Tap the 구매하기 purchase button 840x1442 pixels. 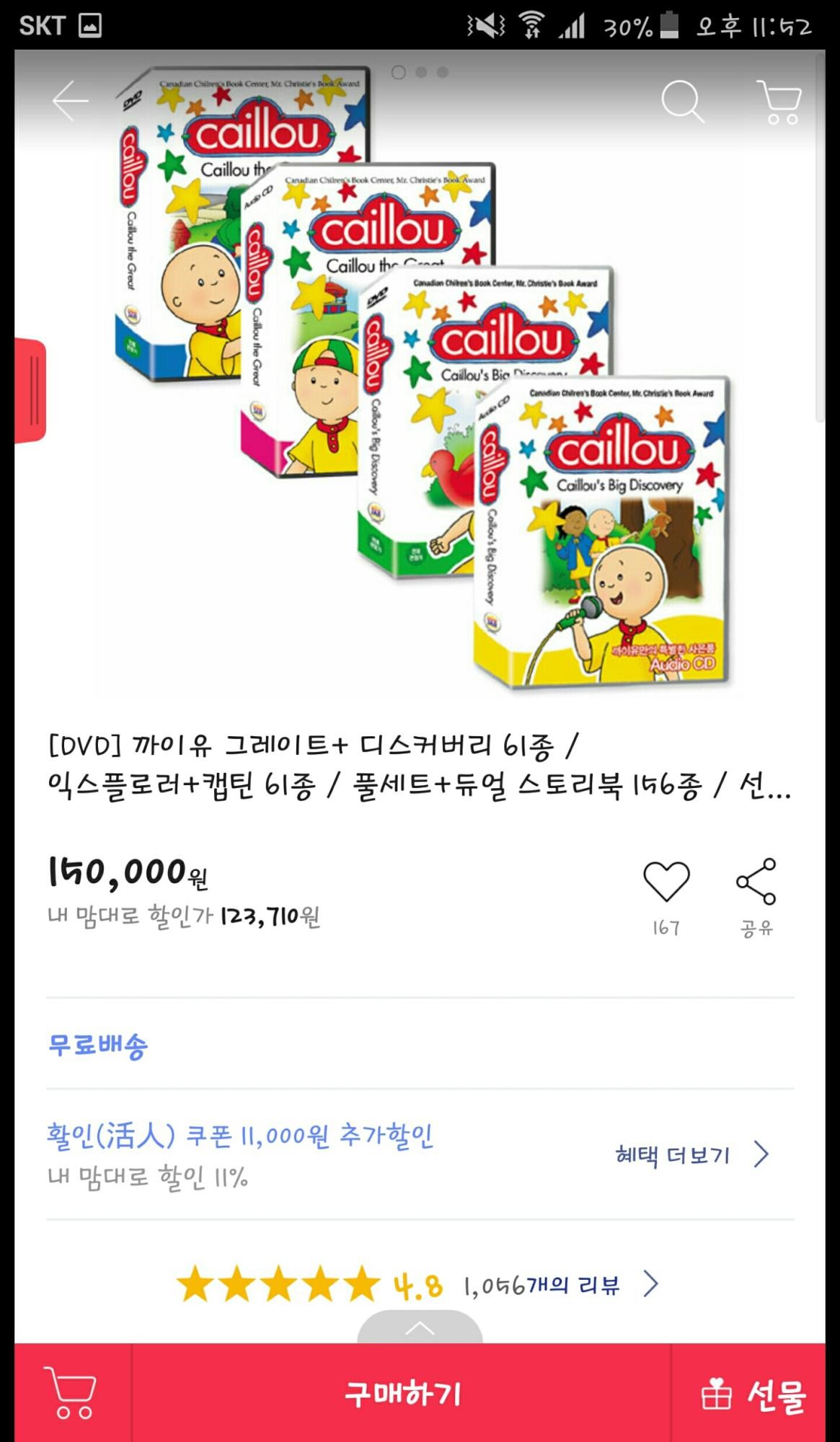pos(402,1393)
